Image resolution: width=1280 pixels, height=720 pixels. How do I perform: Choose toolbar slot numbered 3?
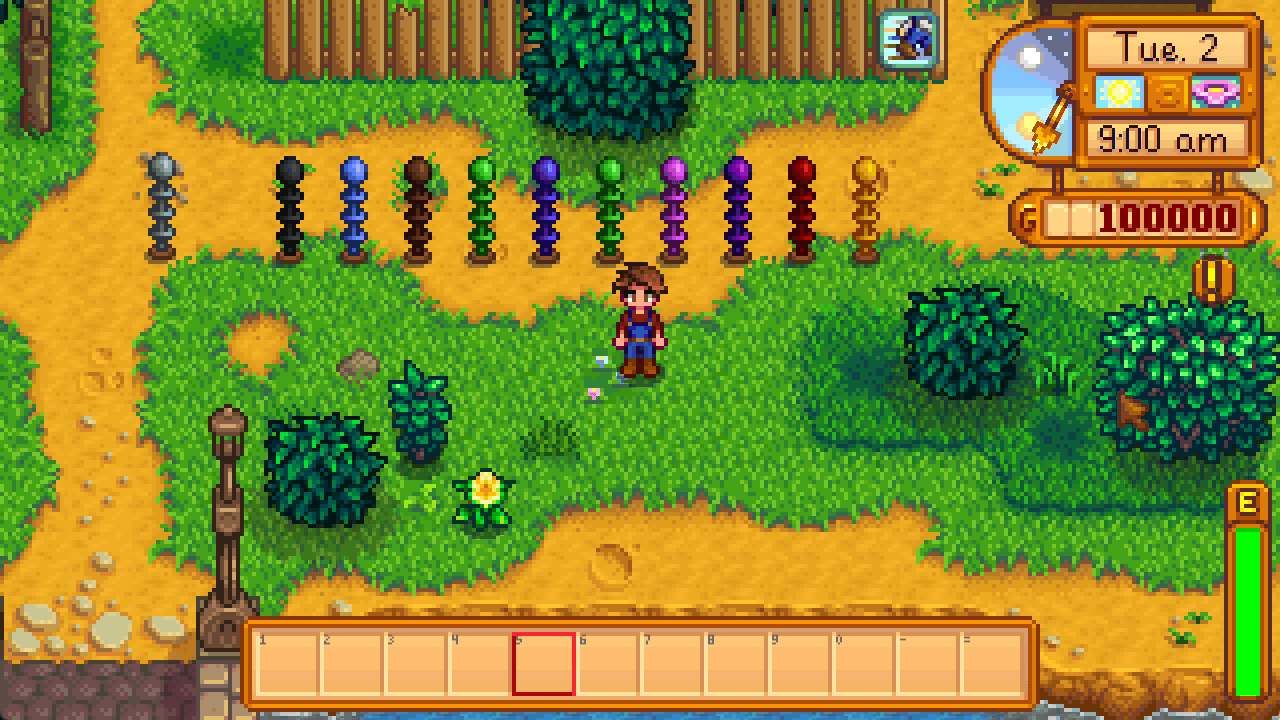point(416,664)
